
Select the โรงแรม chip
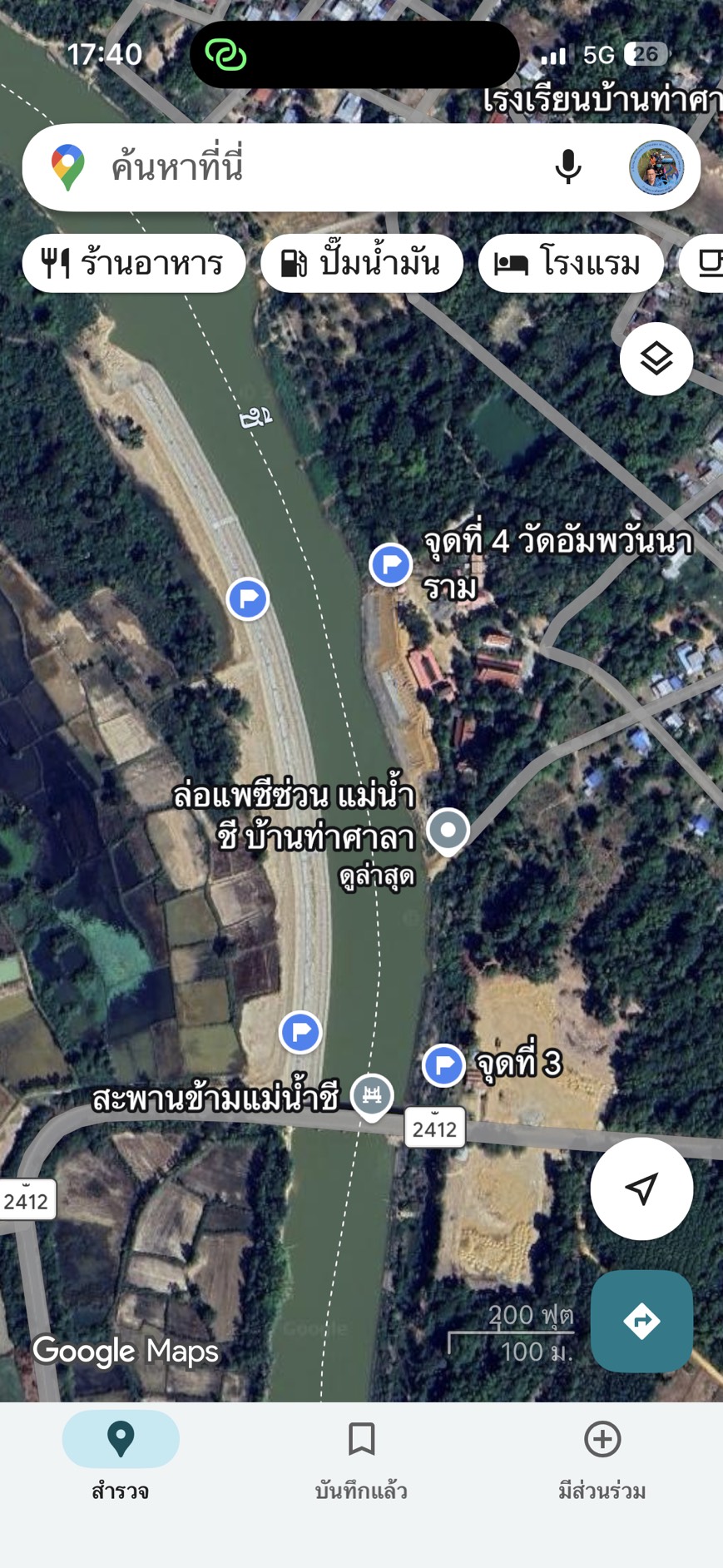571,264
